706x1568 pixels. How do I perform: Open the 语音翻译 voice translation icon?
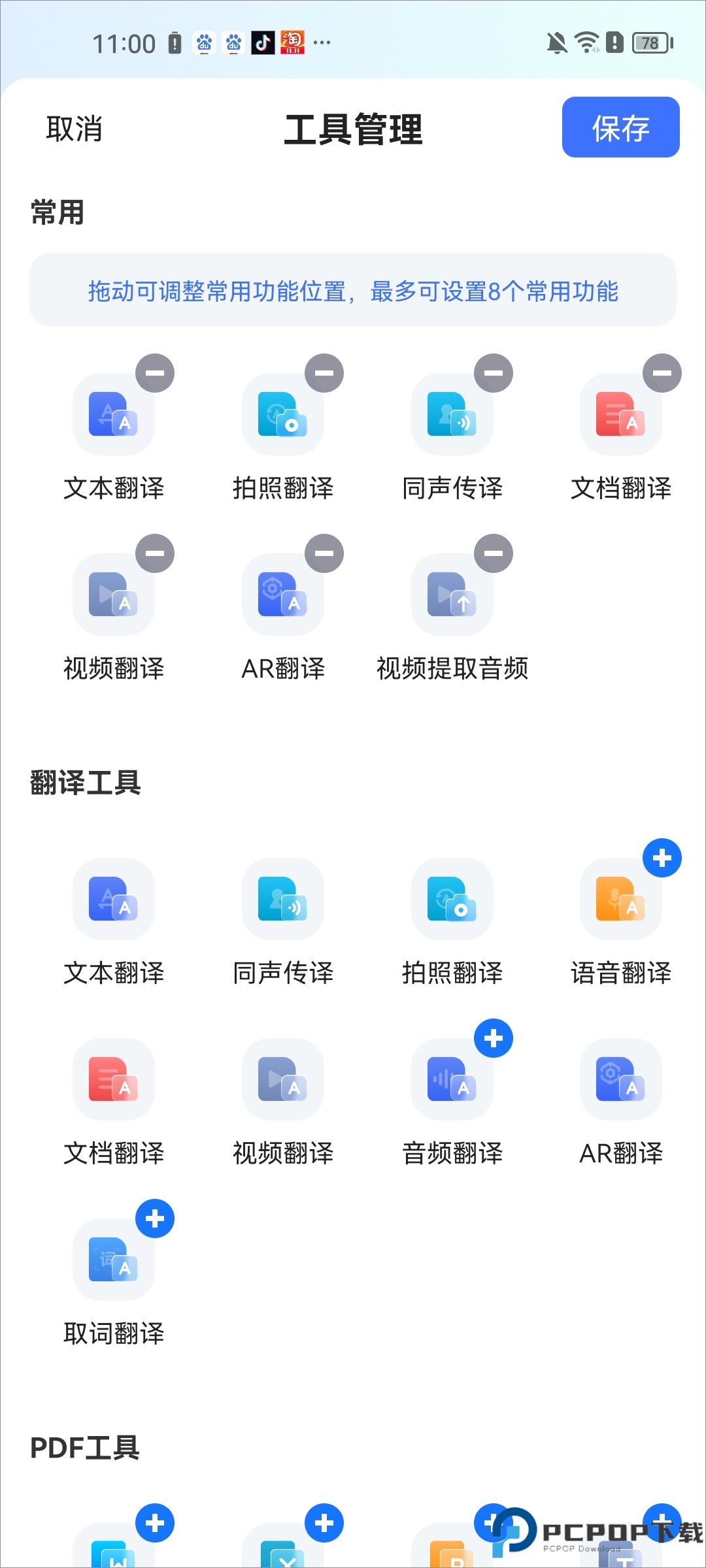620,902
